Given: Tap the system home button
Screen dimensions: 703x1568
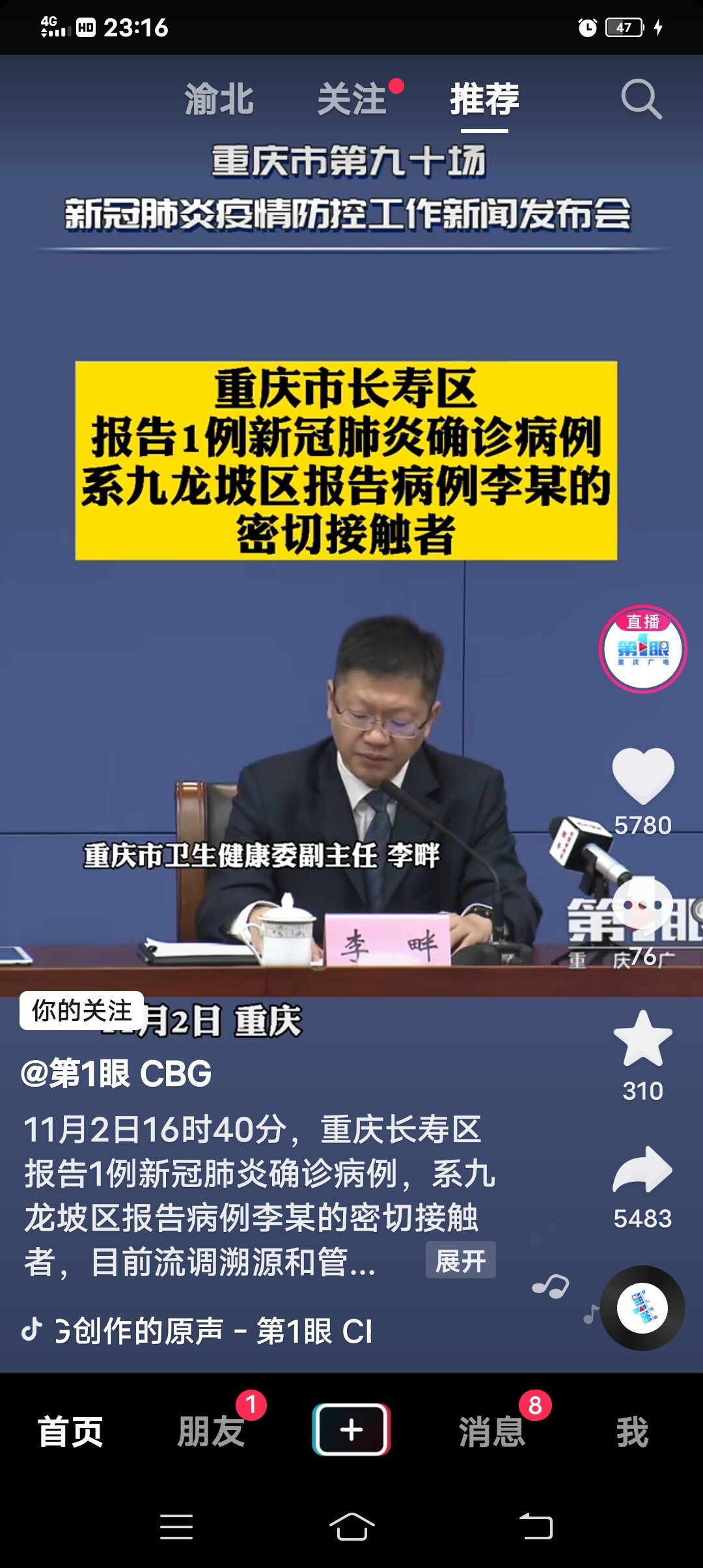Looking at the screenshot, I should coord(351,1526).
